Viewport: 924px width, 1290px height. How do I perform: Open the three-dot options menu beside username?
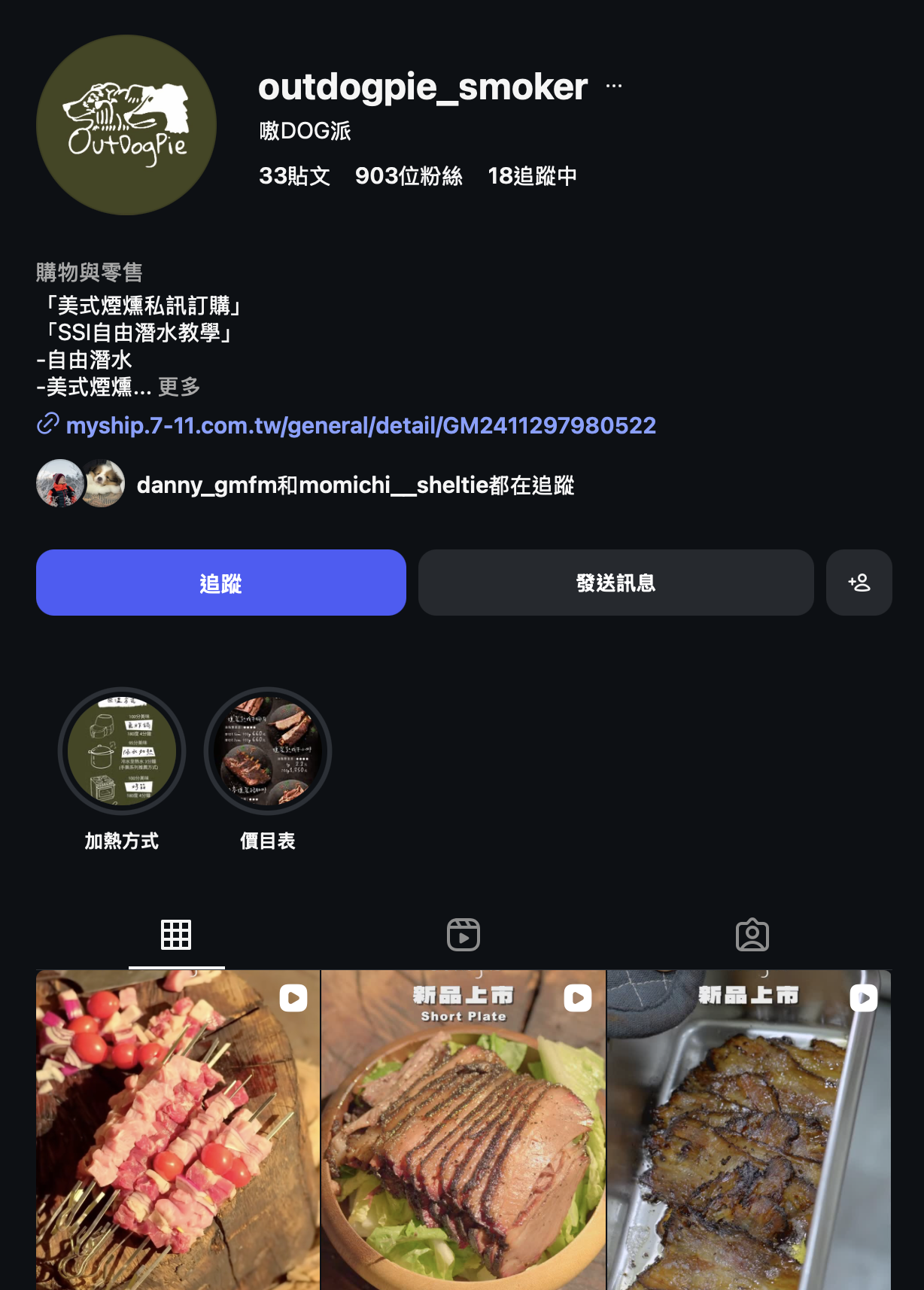coord(614,86)
